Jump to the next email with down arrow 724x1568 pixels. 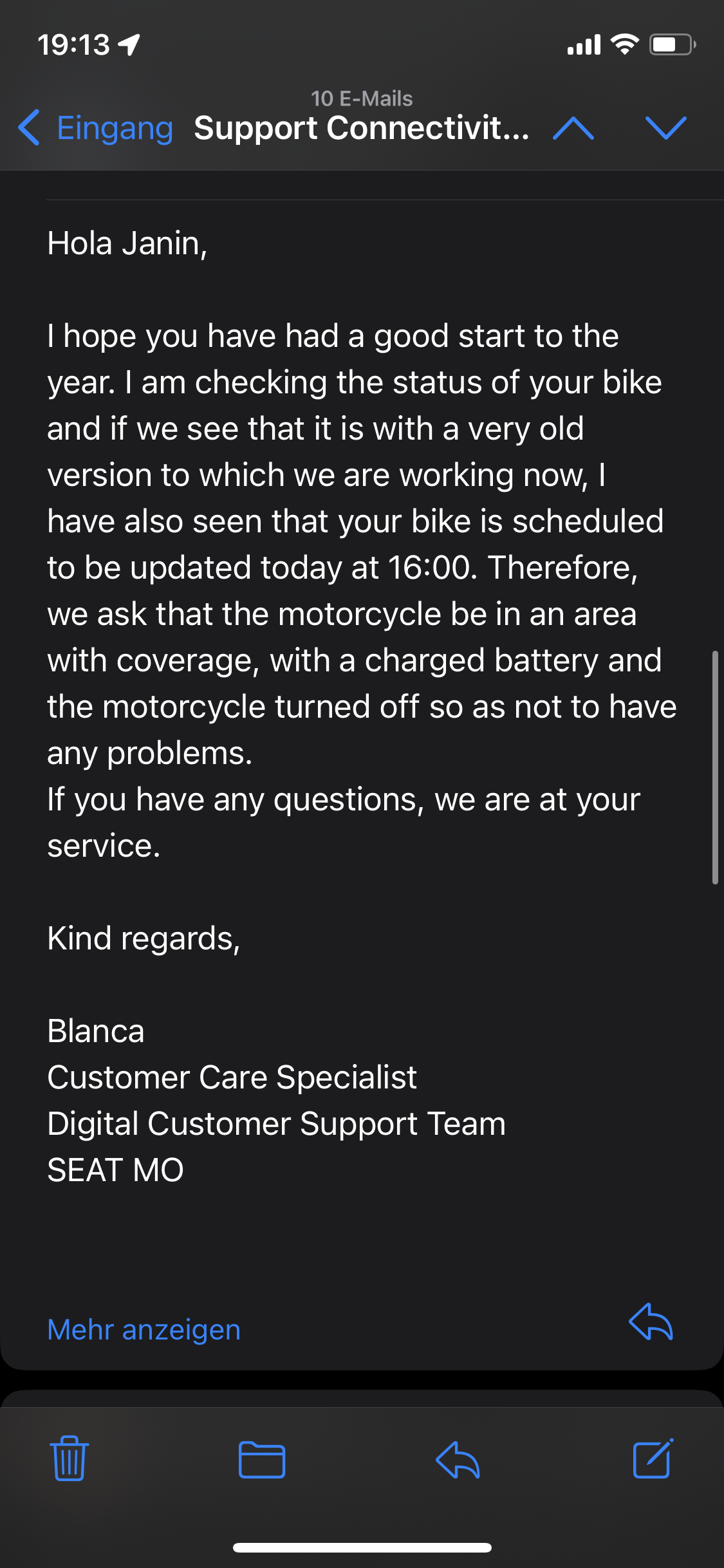click(666, 128)
